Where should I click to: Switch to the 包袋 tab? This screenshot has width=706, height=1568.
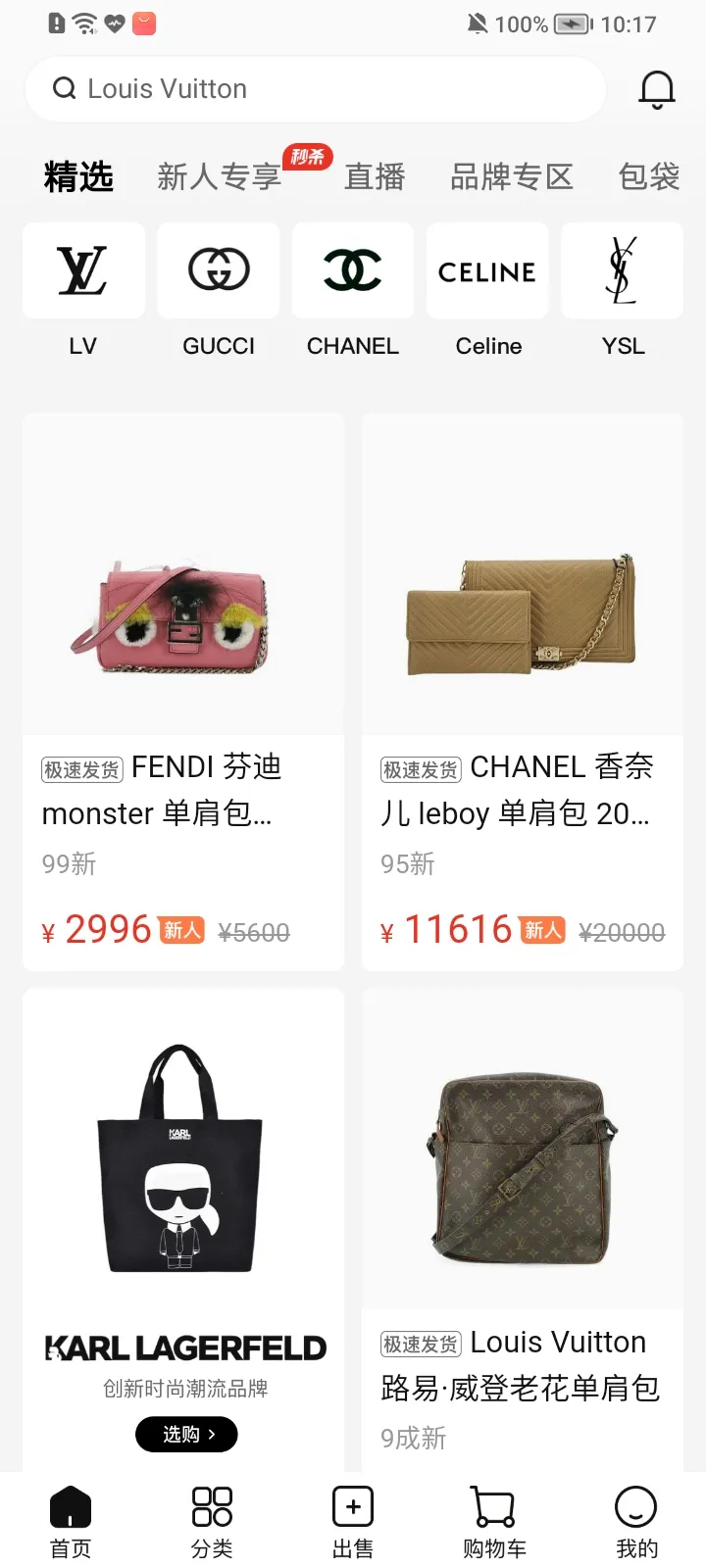tap(648, 177)
